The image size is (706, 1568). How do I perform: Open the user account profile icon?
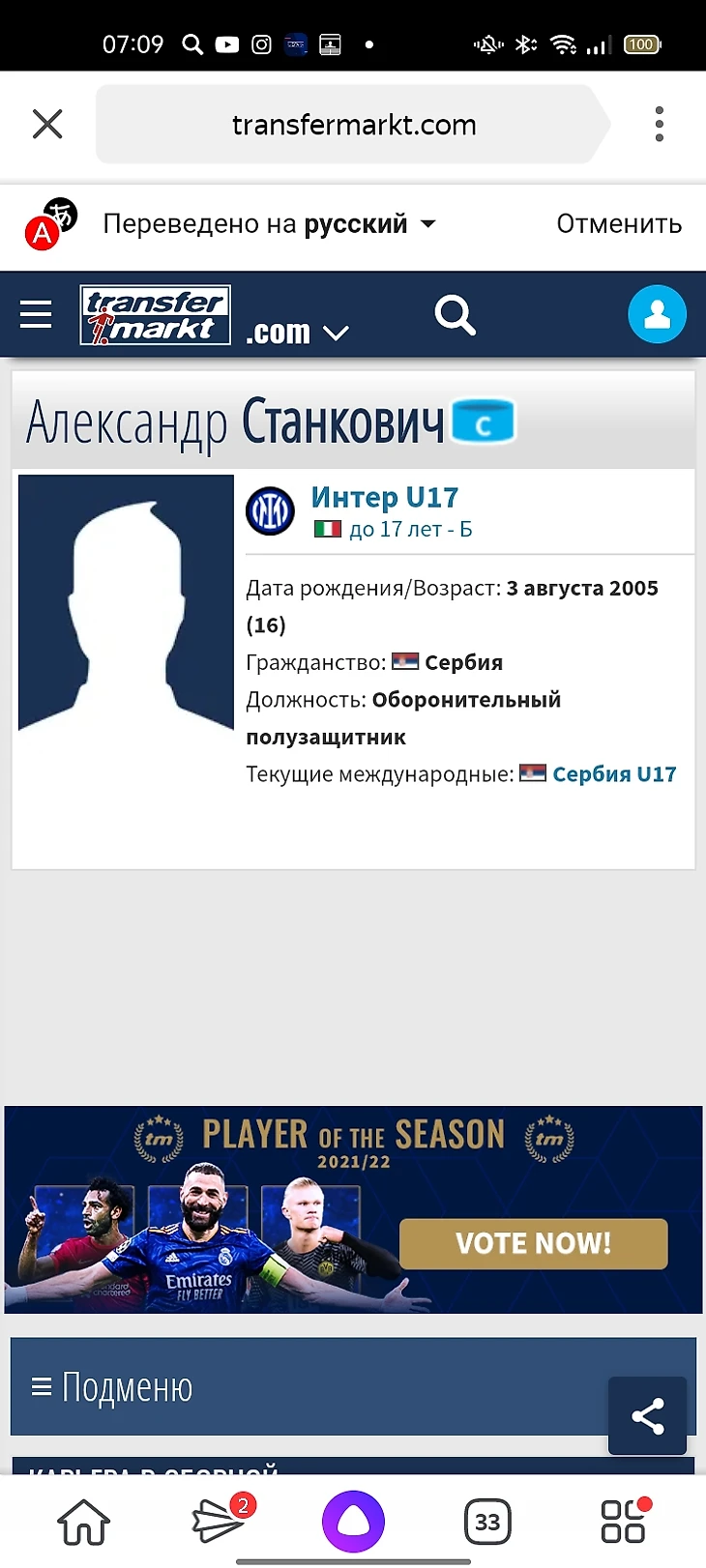pos(657,314)
